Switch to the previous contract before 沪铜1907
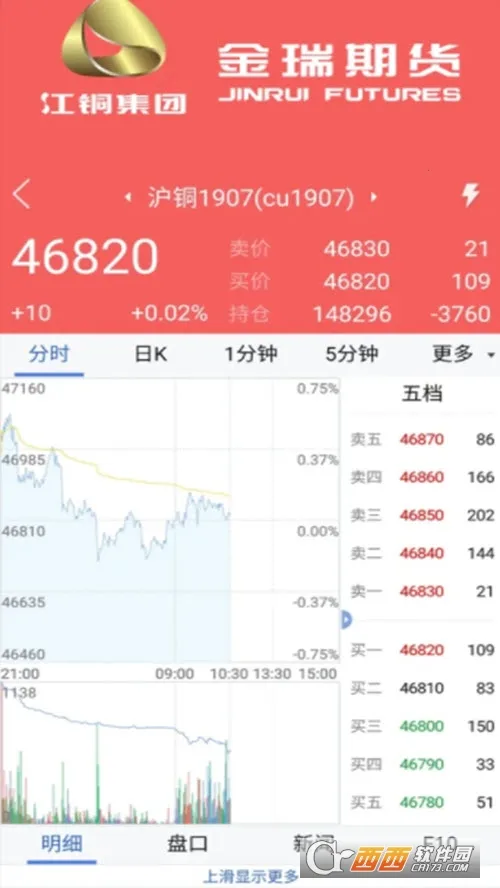This screenshot has width=500, height=888. (129, 198)
